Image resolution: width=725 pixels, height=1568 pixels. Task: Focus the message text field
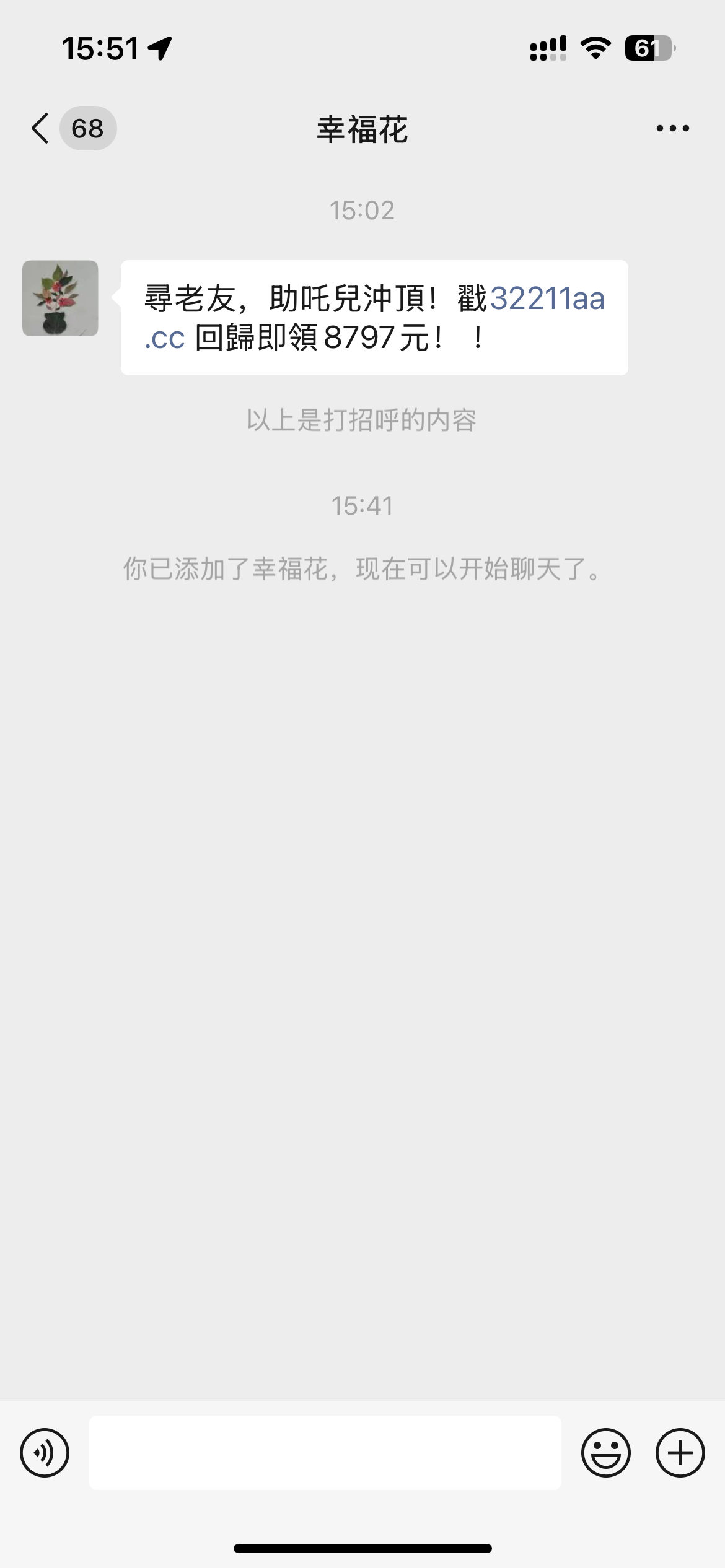tap(325, 1453)
